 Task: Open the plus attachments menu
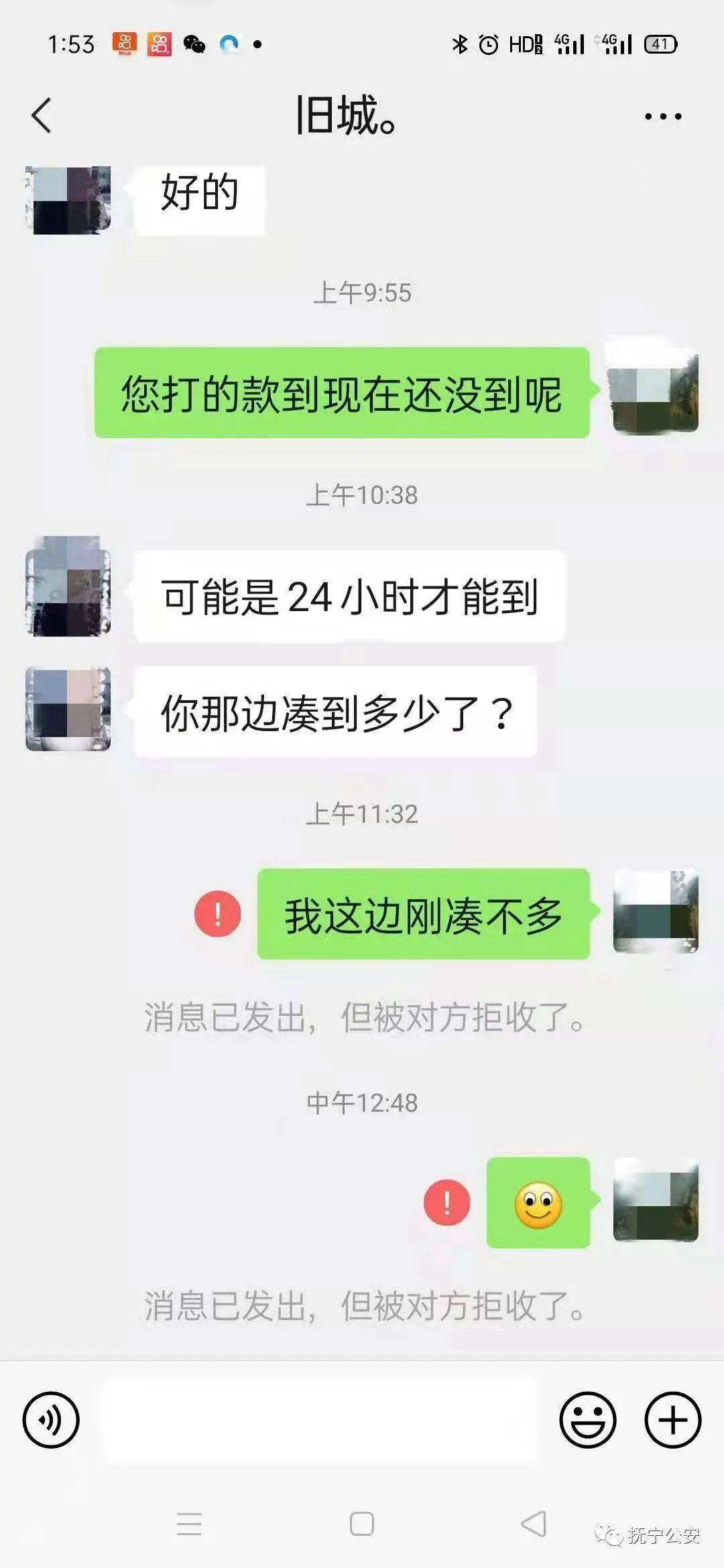(x=672, y=1419)
